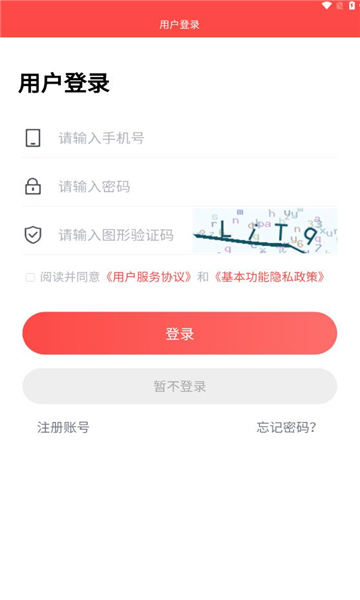The height and width of the screenshot is (600, 360).
Task: Tap the red 登录 button
Action: coord(180,333)
